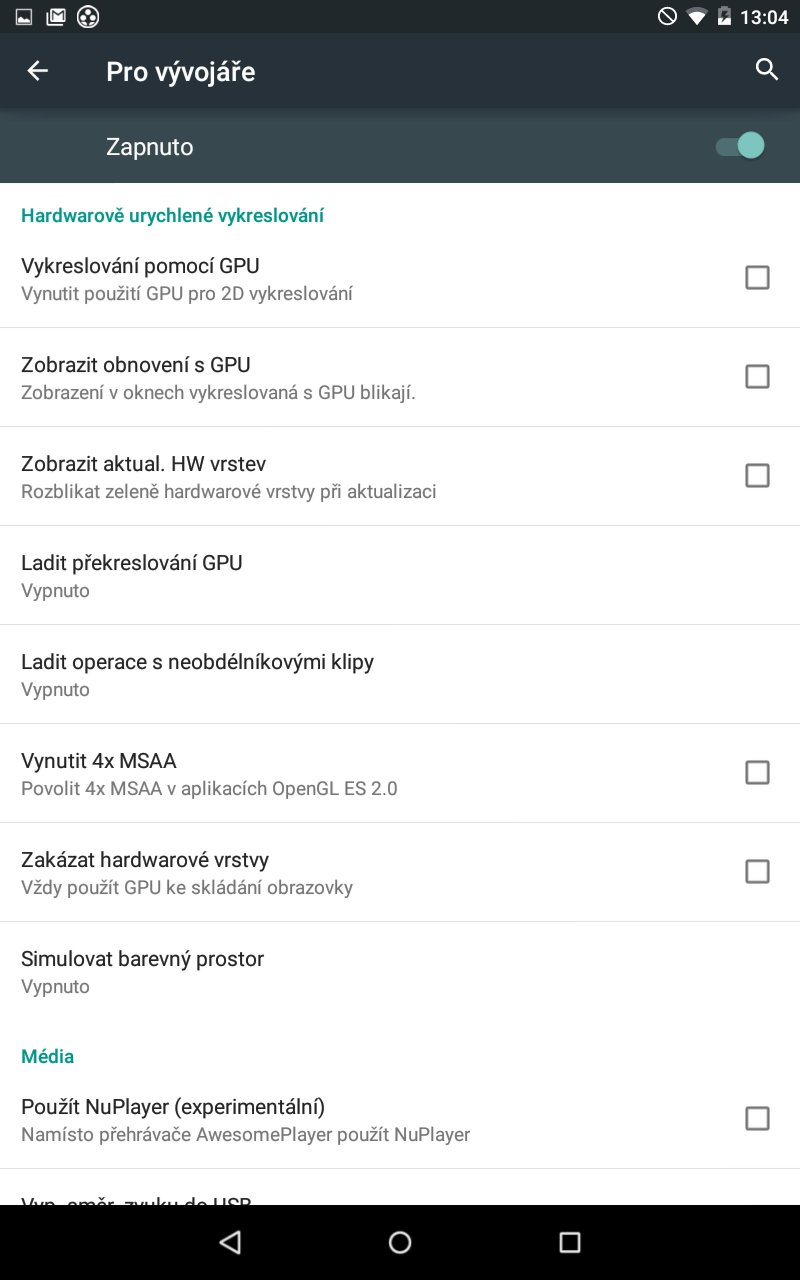Tap the system home button
This screenshot has width=800, height=1280.
400,1242
